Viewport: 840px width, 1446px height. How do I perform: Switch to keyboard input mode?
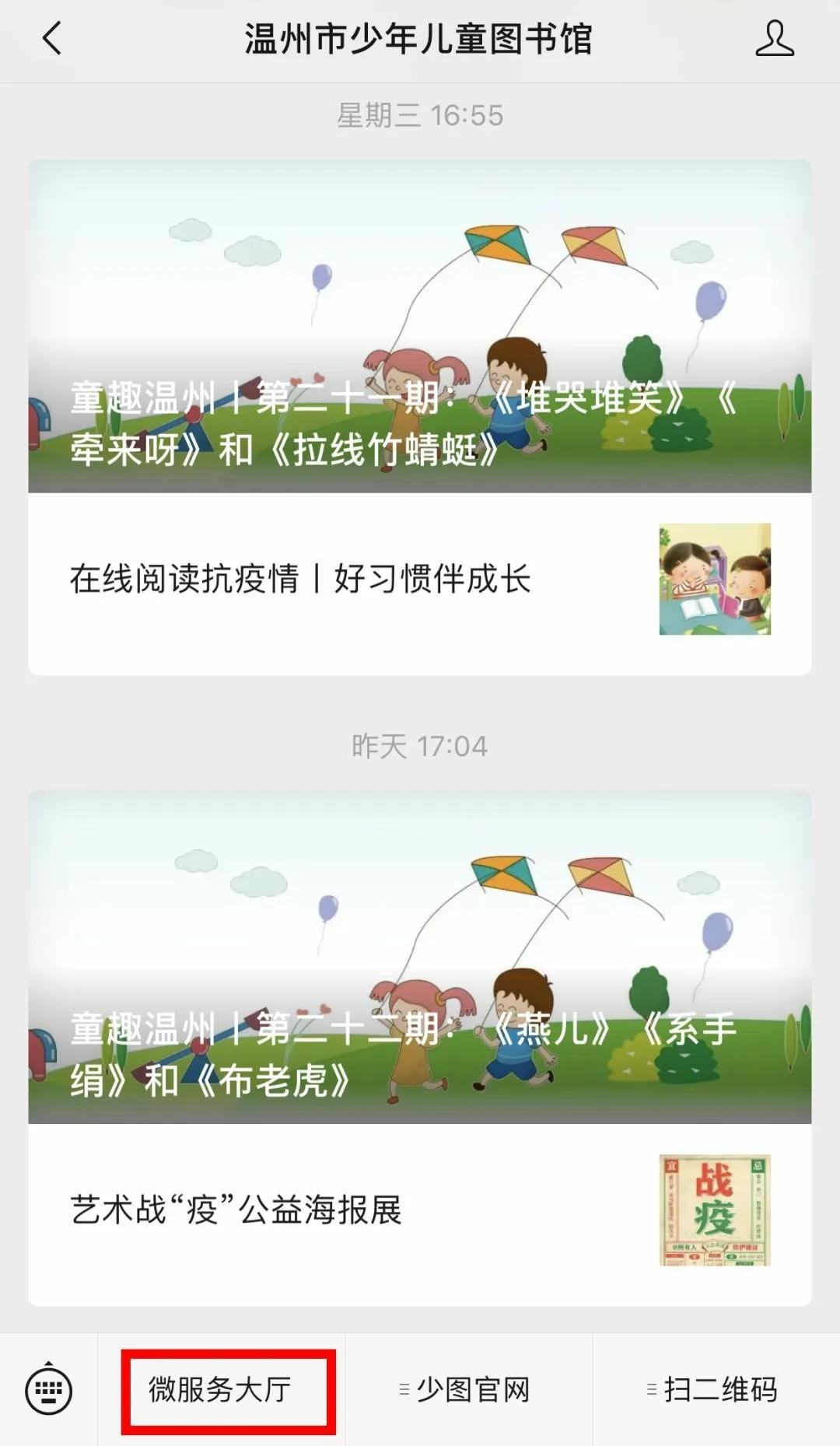(x=49, y=1390)
